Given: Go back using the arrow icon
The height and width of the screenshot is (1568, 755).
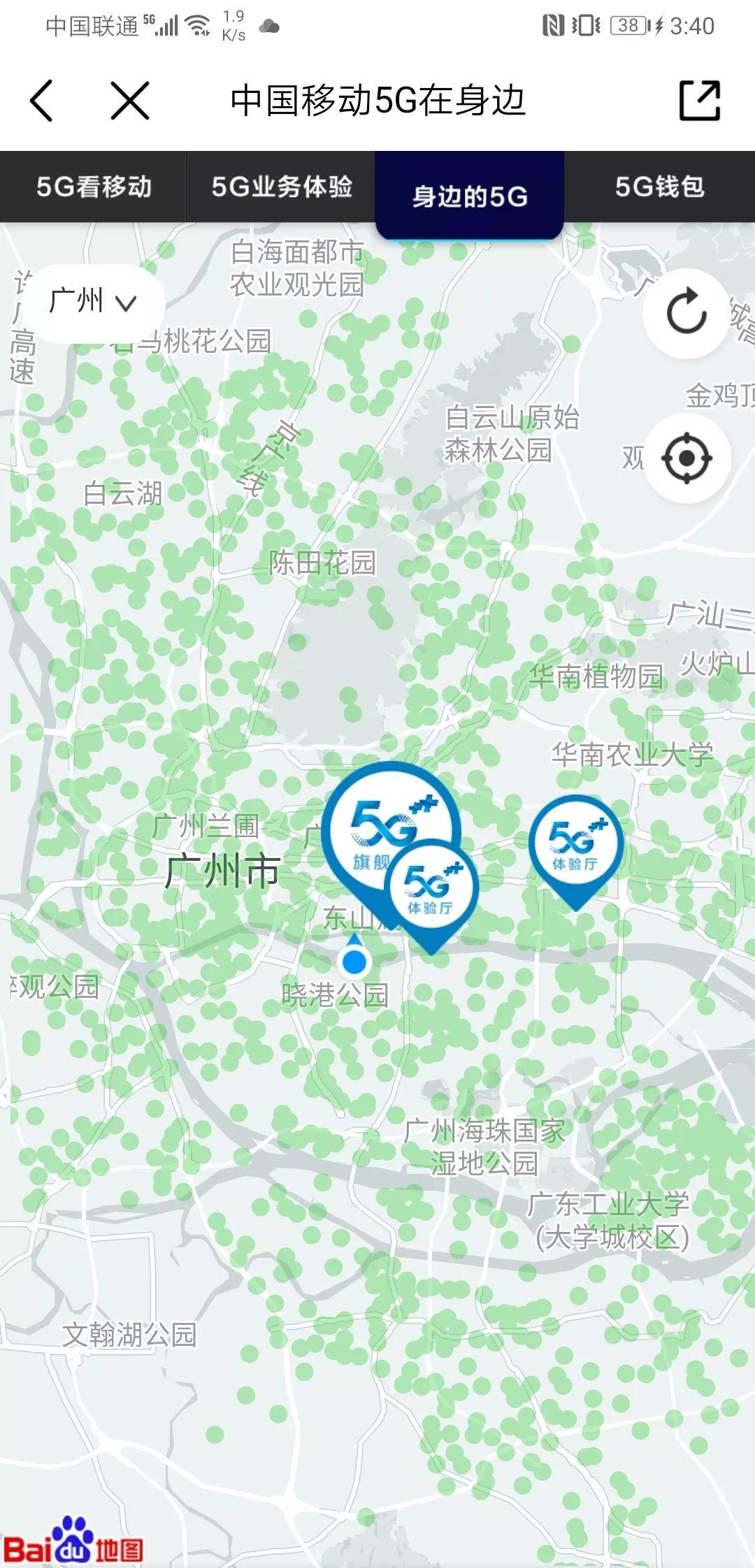Looking at the screenshot, I should (x=42, y=101).
